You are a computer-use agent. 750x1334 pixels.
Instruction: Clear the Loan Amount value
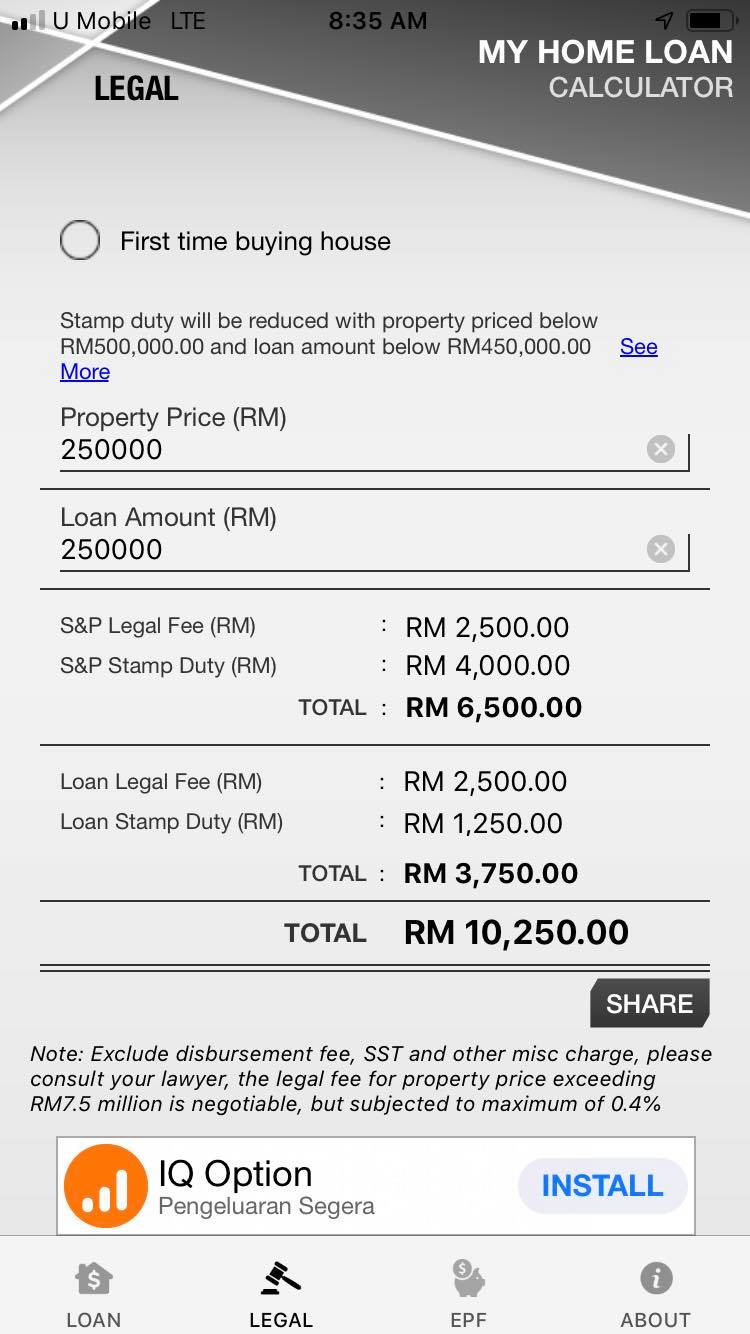661,549
